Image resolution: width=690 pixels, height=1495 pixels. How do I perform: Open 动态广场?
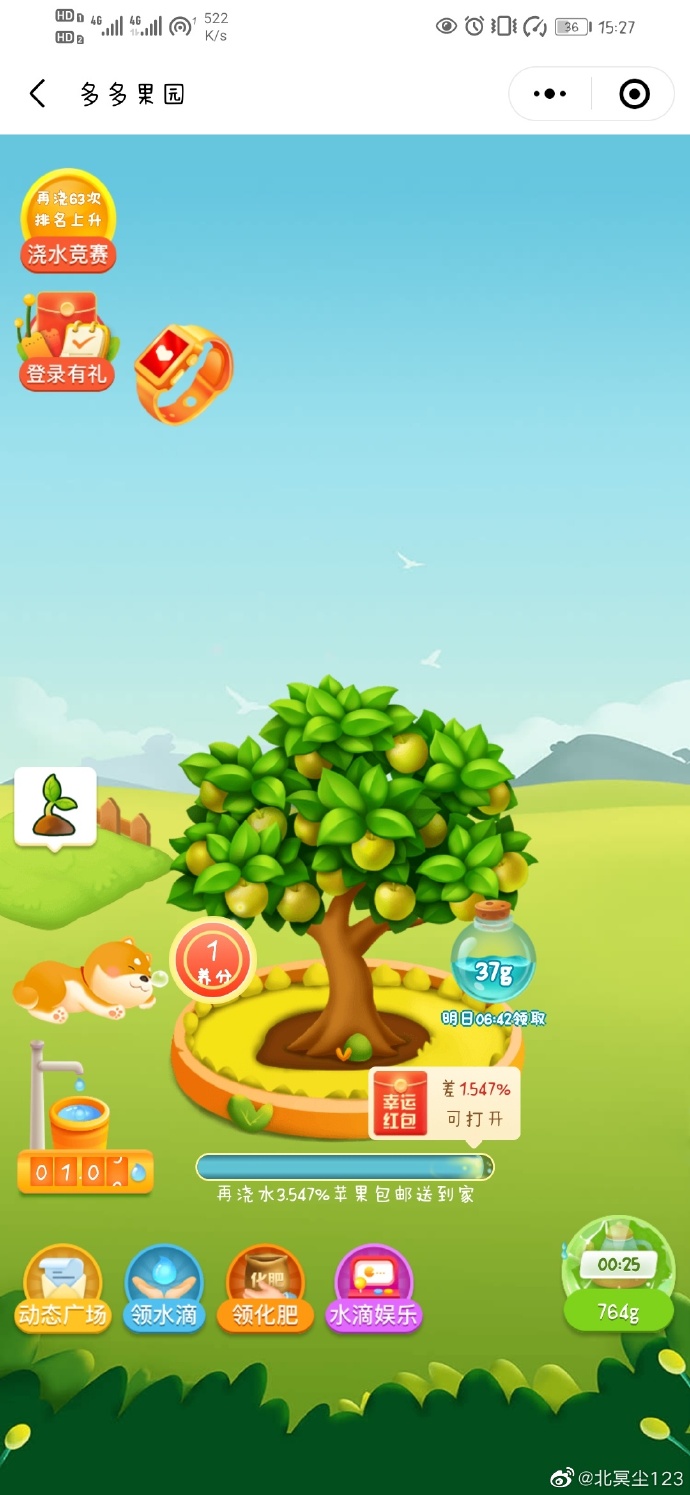pyautogui.click(x=62, y=1290)
